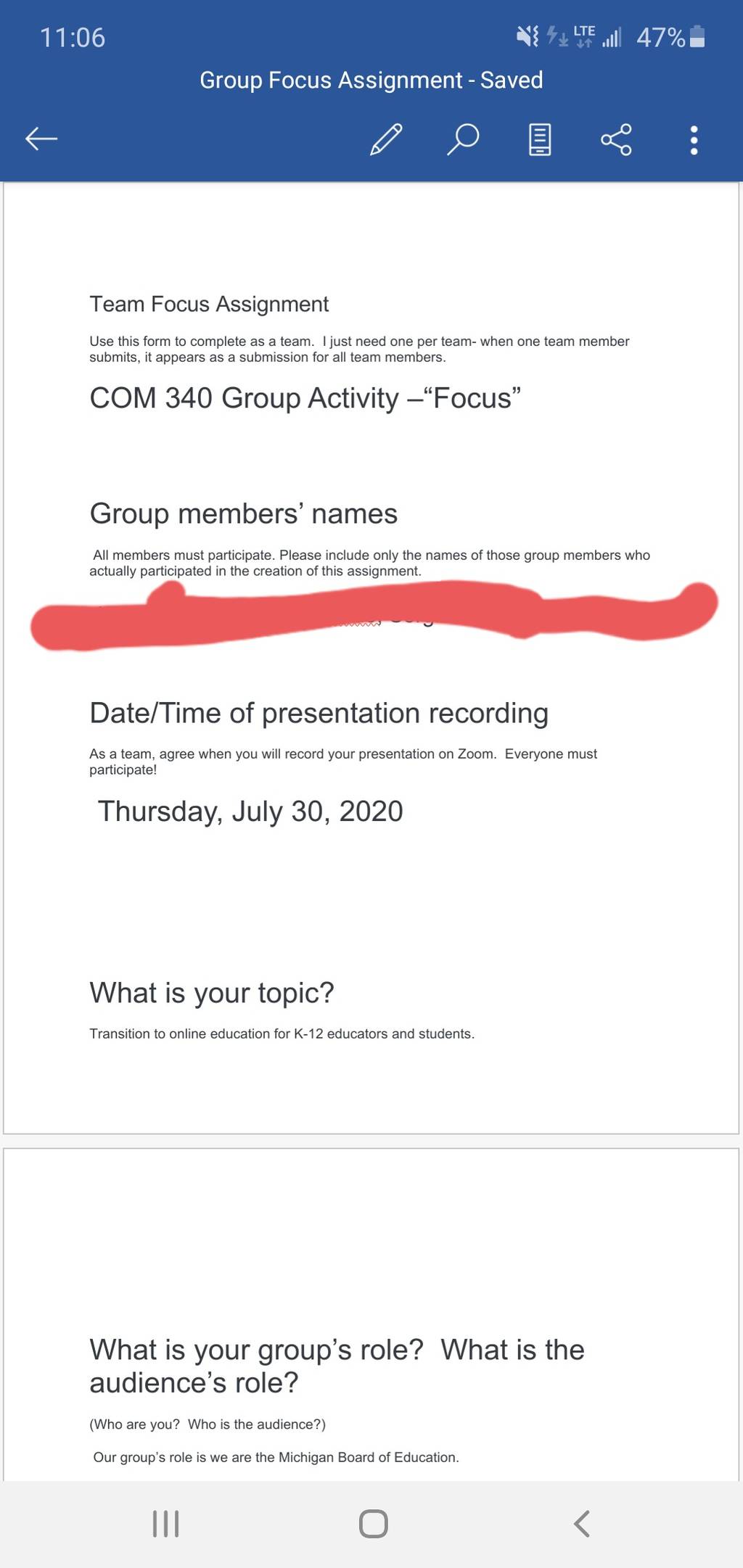Open recent apps from the navigation bar
This screenshot has height=1568, width=743.
click(166, 1524)
